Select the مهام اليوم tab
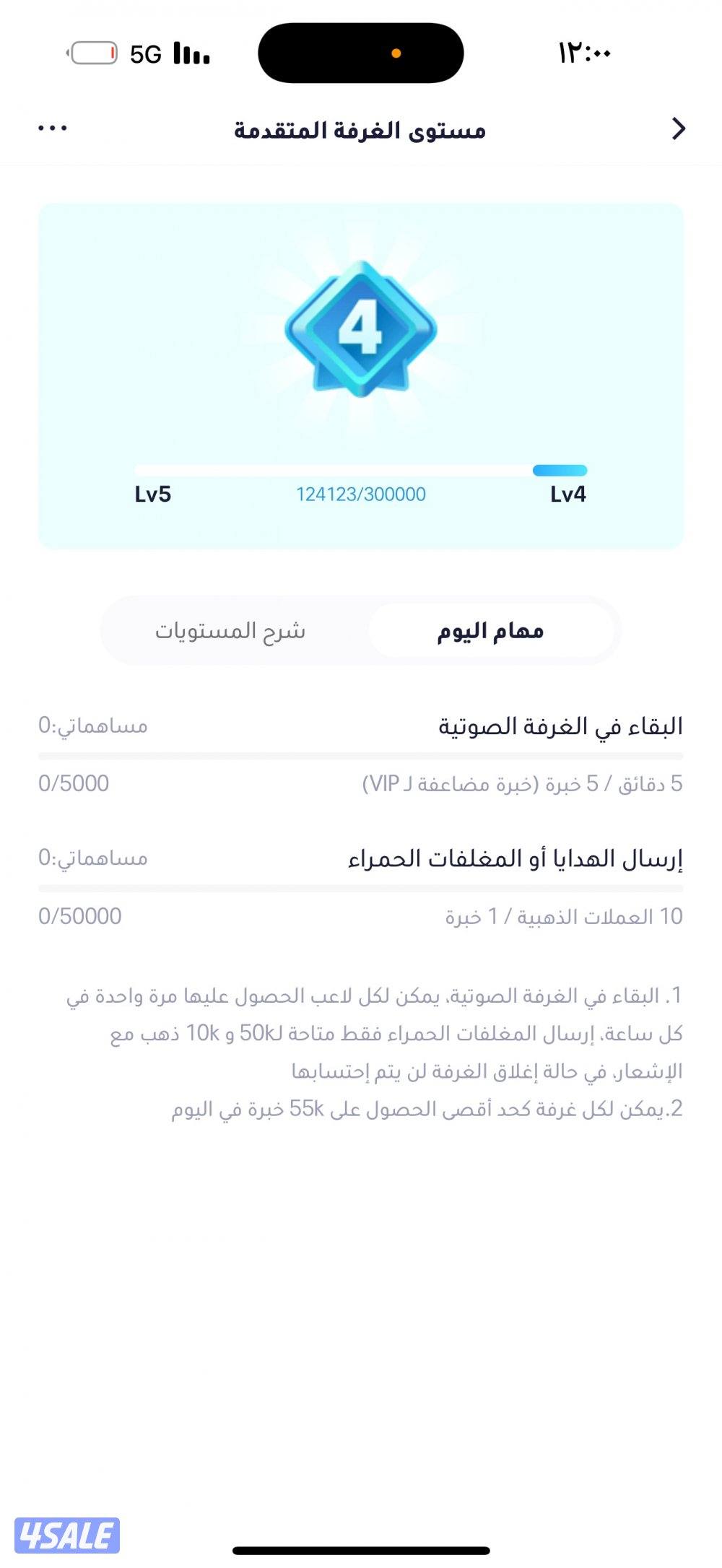This screenshot has height=1568, width=722. pyautogui.click(x=493, y=630)
